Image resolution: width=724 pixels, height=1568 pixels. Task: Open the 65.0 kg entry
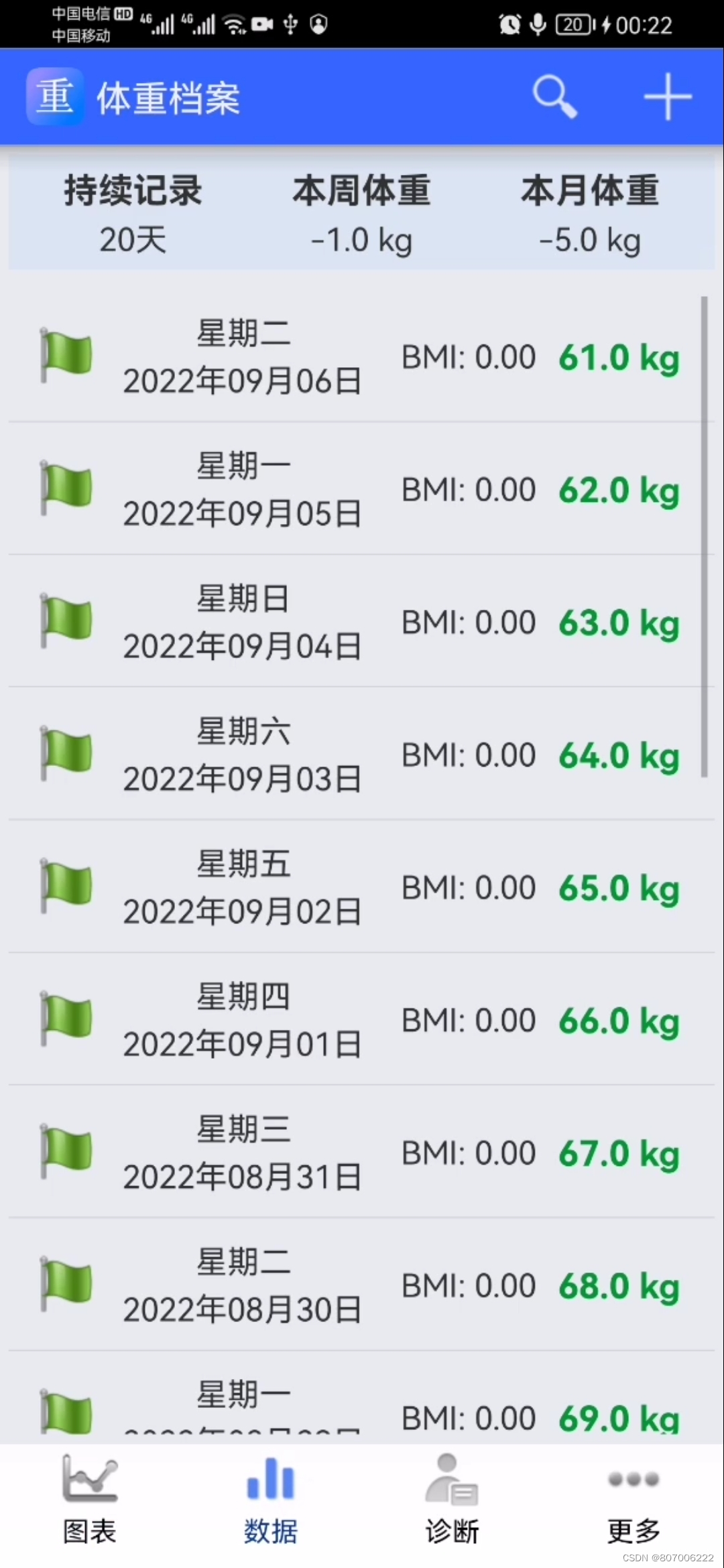point(361,887)
